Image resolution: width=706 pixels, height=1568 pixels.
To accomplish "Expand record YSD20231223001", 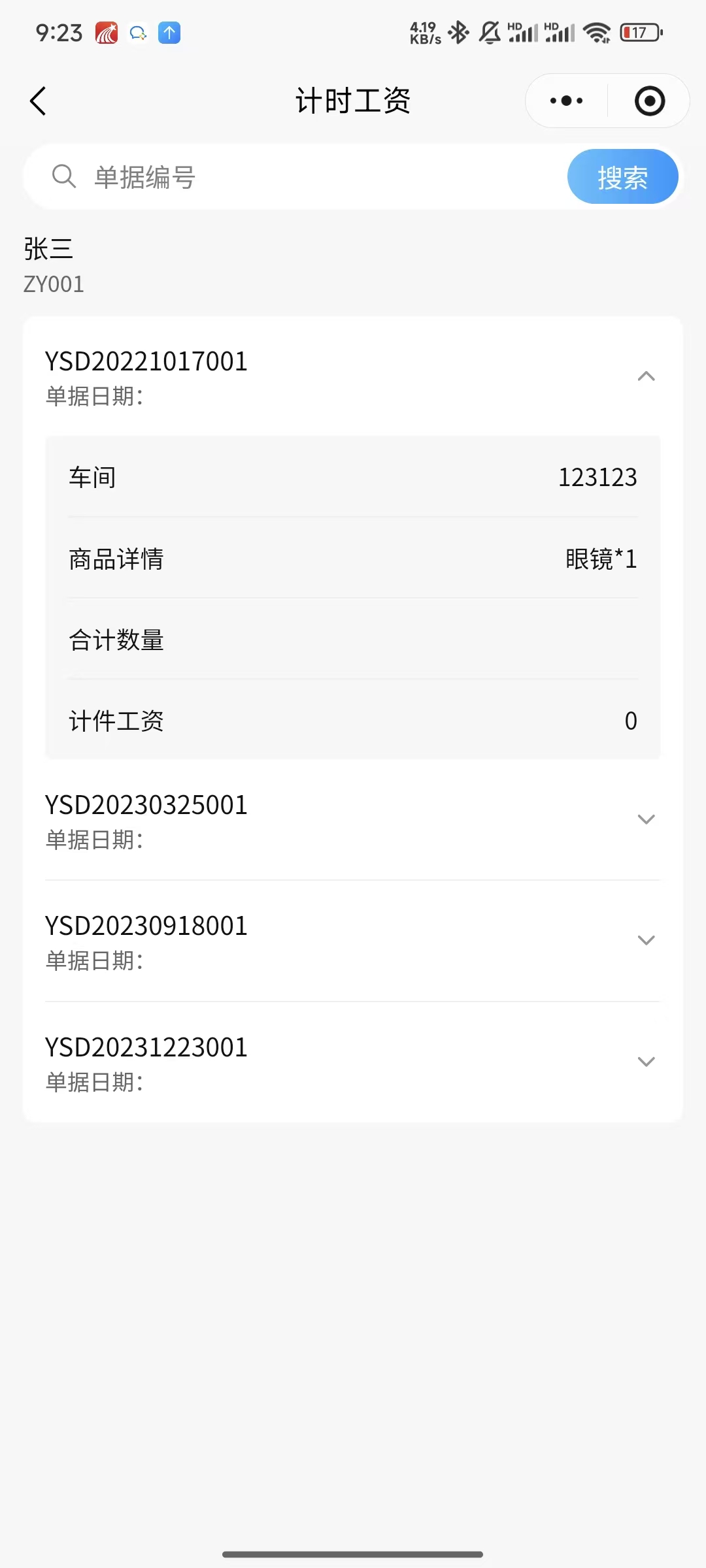I will [645, 1062].
